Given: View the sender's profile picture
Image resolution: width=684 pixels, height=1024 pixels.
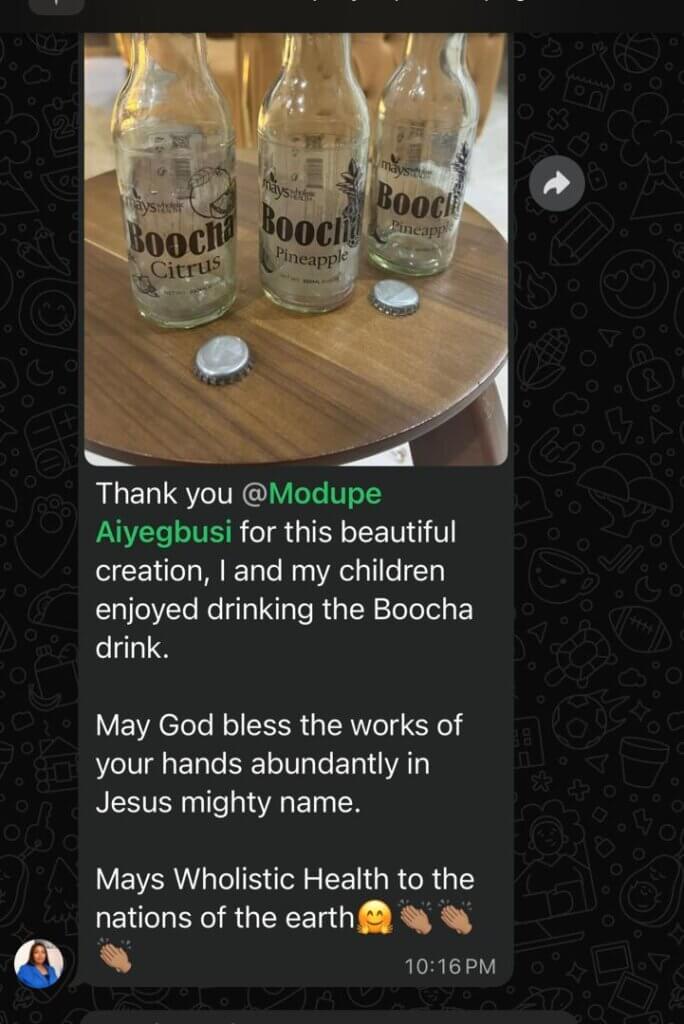Looking at the screenshot, I should [x=38, y=964].
